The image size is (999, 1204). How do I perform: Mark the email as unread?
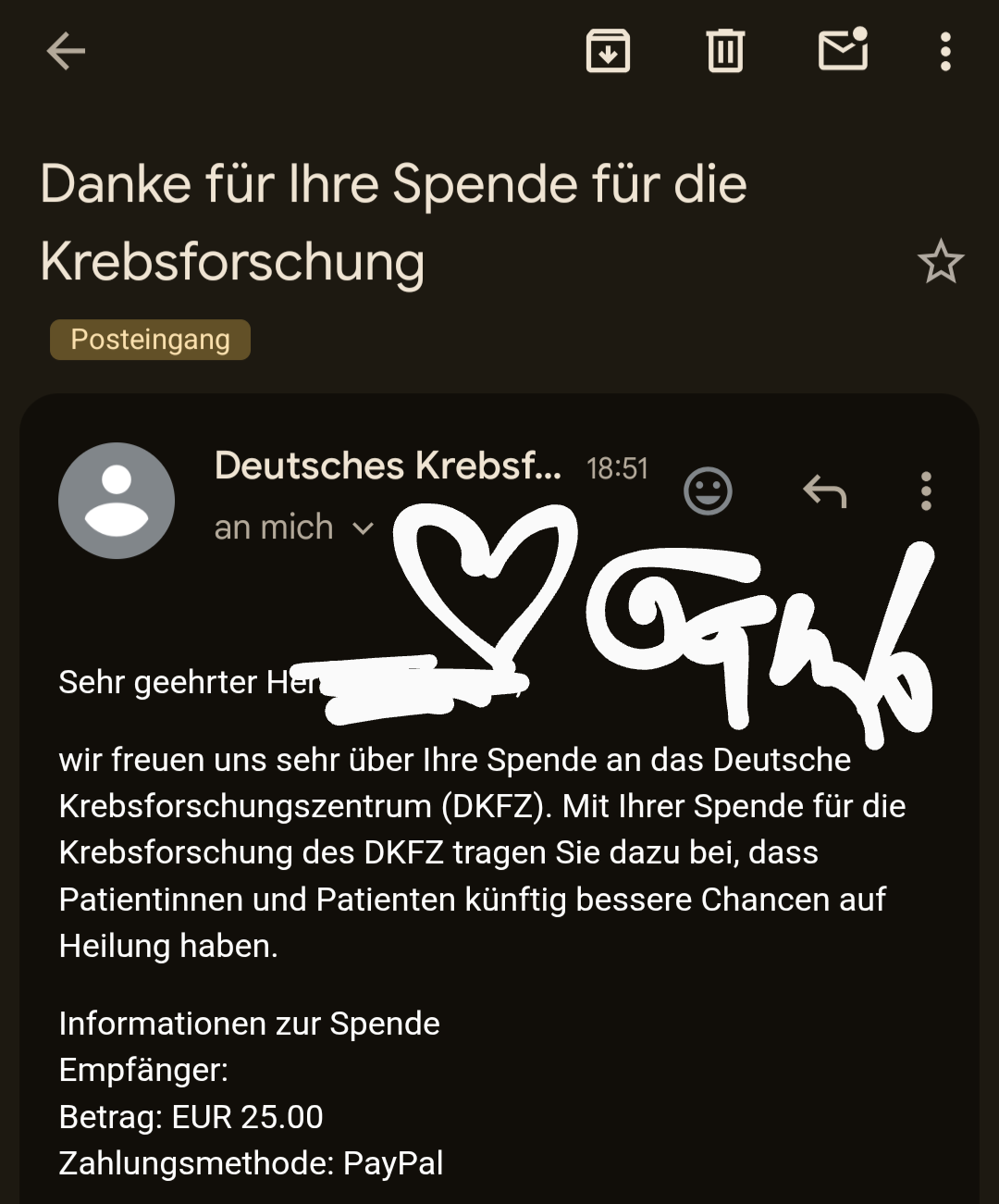click(843, 50)
